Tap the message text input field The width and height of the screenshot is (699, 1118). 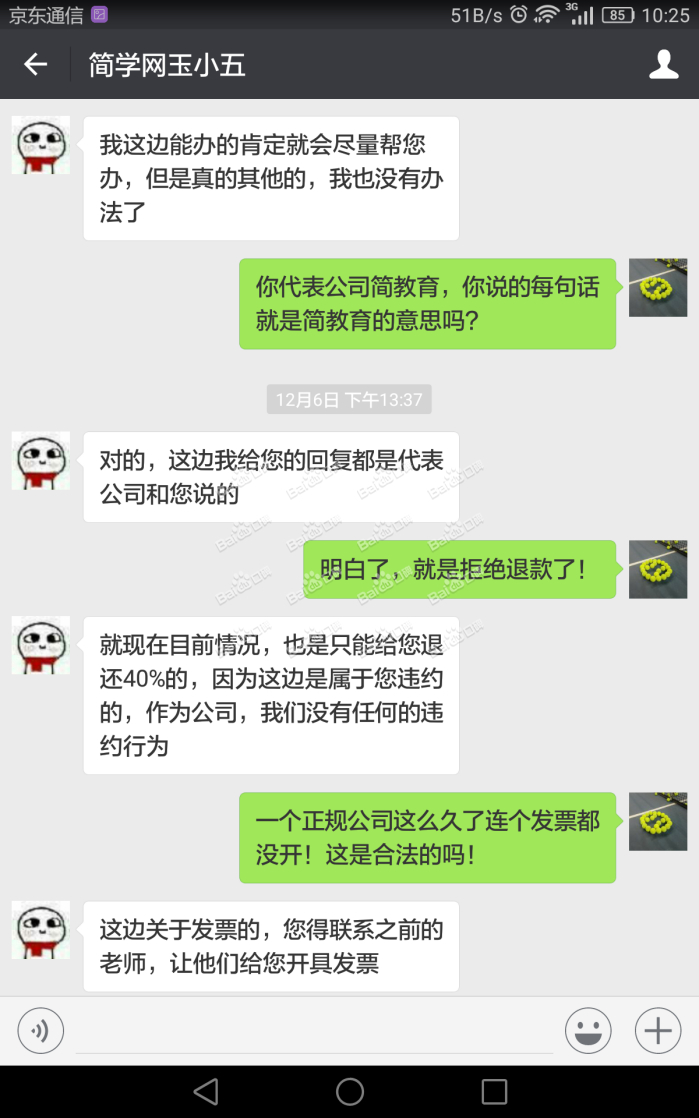click(x=314, y=1032)
